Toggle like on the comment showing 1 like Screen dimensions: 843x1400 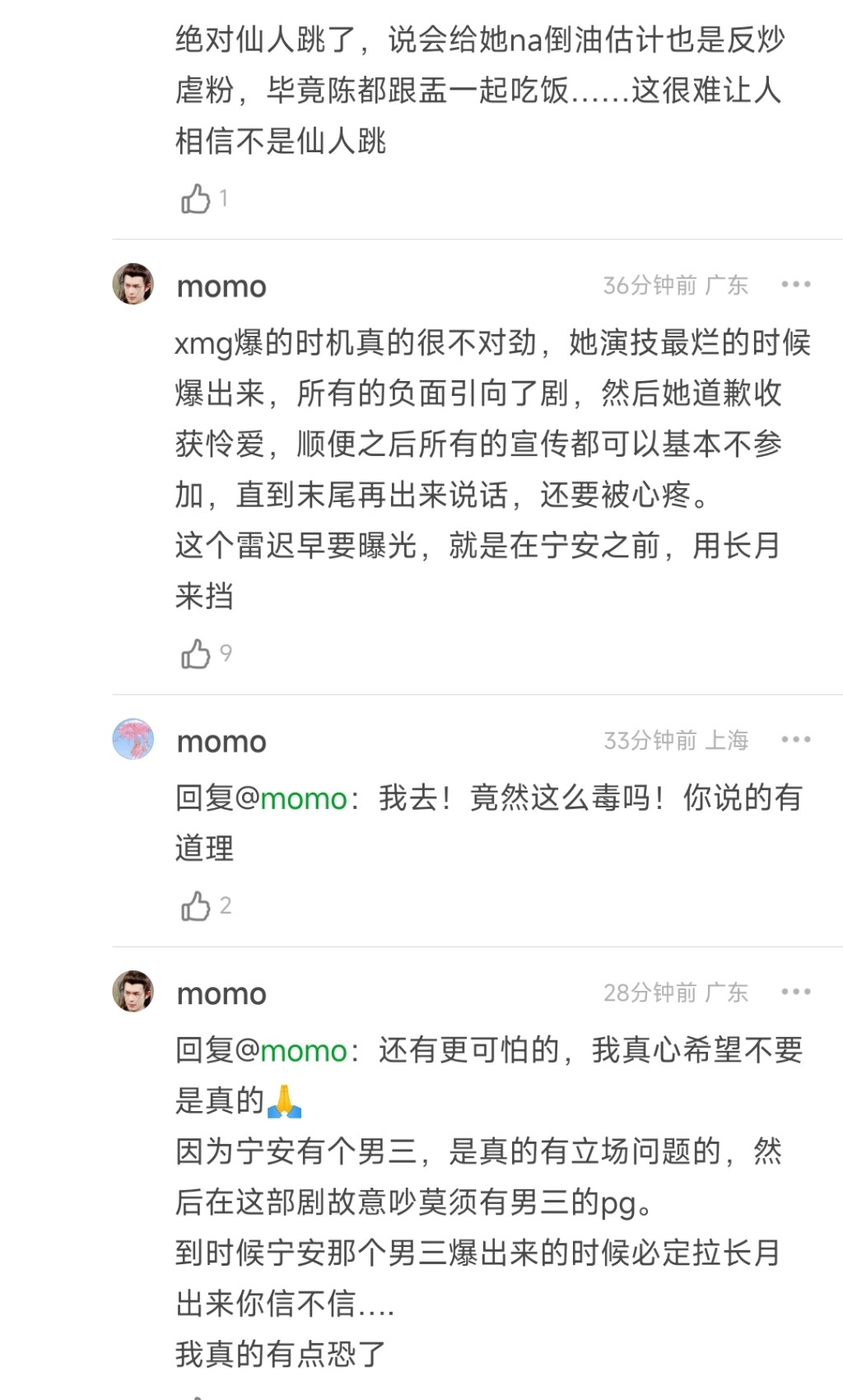click(197, 197)
